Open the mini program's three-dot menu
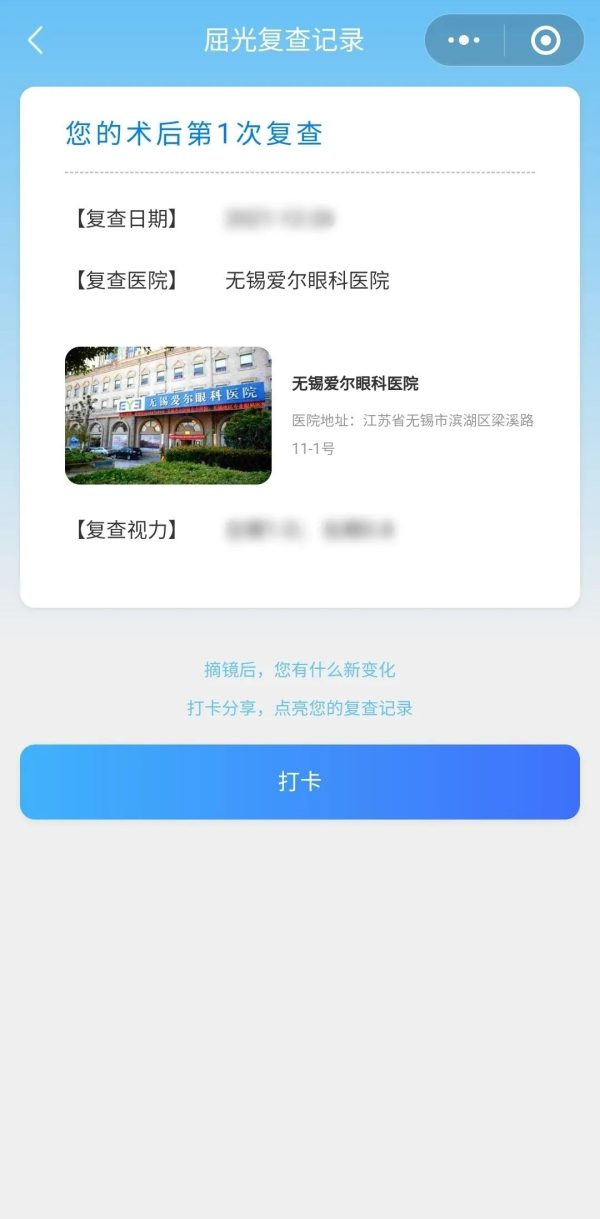This screenshot has height=1219, width=600. click(x=464, y=40)
